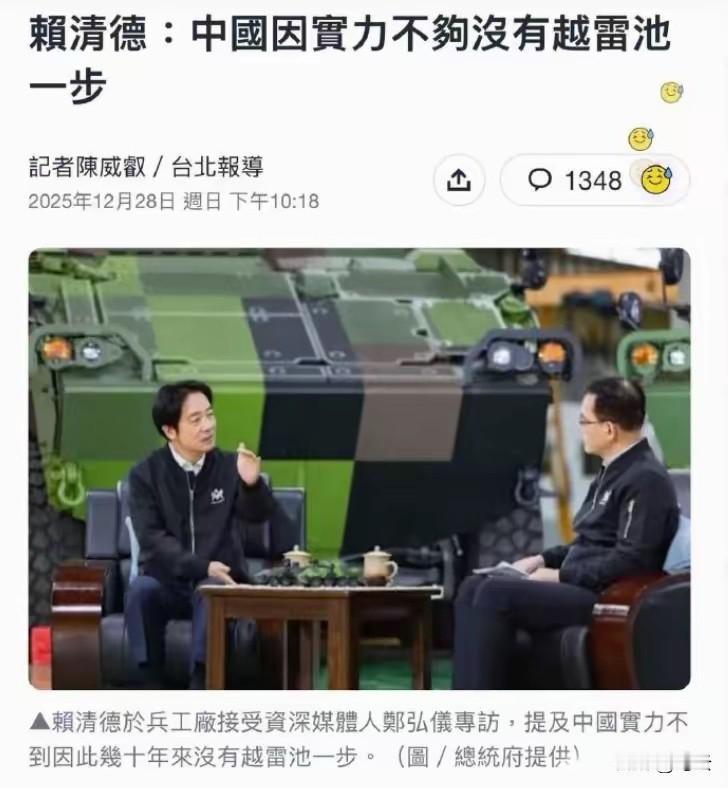This screenshot has width=728, height=788.
Task: Share the article using the share icon
Action: pos(458,179)
